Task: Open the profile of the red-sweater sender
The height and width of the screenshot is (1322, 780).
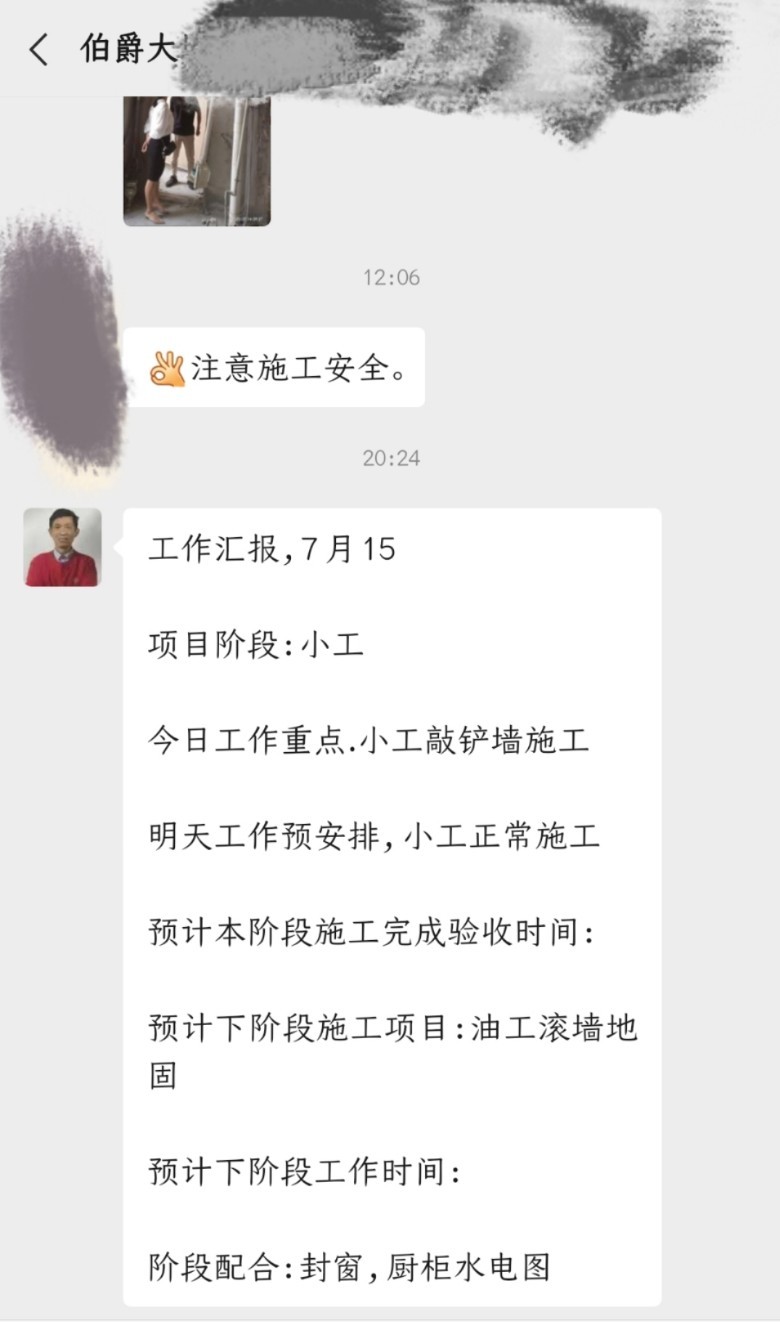Action: click(x=62, y=547)
